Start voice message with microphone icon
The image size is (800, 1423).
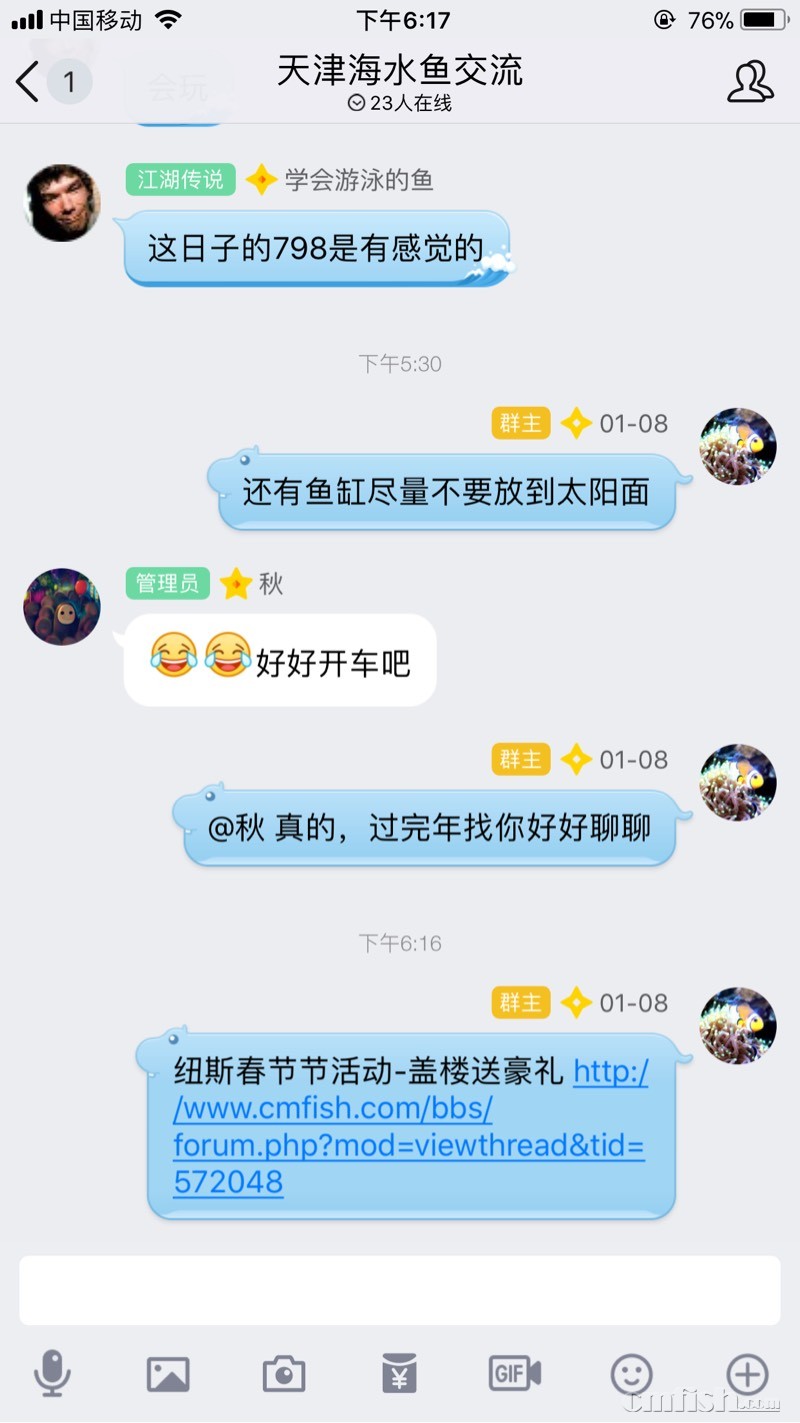pos(52,1373)
